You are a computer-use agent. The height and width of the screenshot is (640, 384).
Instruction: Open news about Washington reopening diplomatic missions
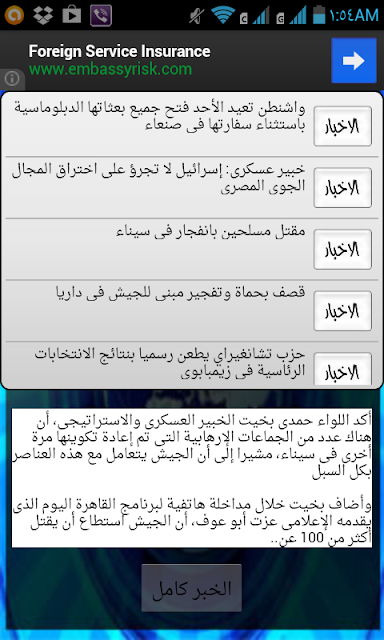pyautogui.click(x=191, y=124)
